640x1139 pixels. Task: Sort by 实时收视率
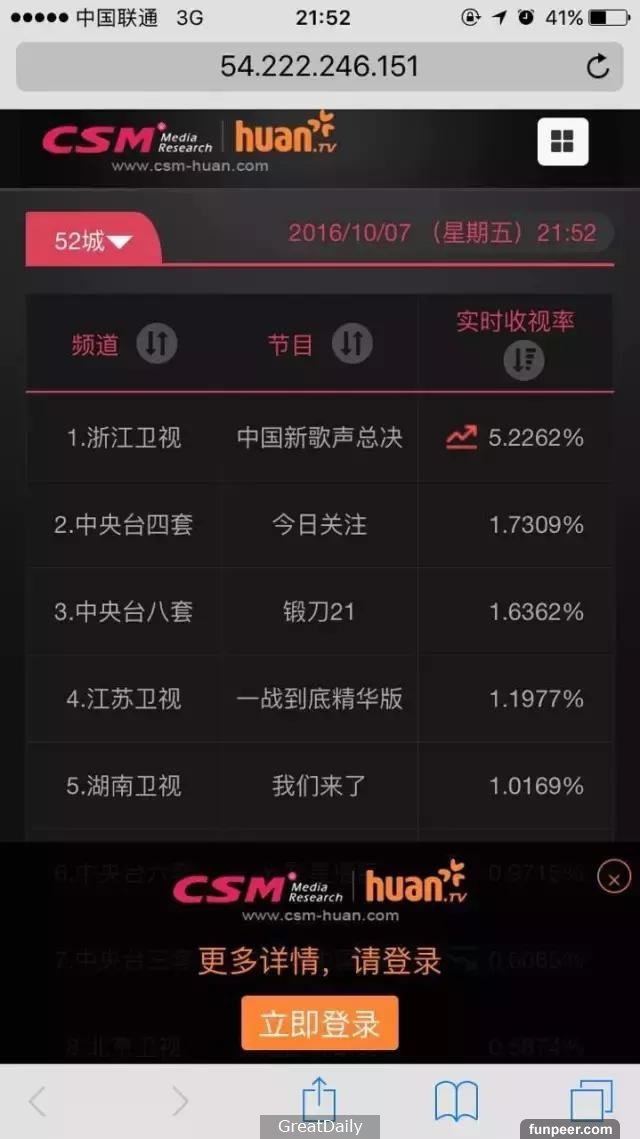pos(524,361)
